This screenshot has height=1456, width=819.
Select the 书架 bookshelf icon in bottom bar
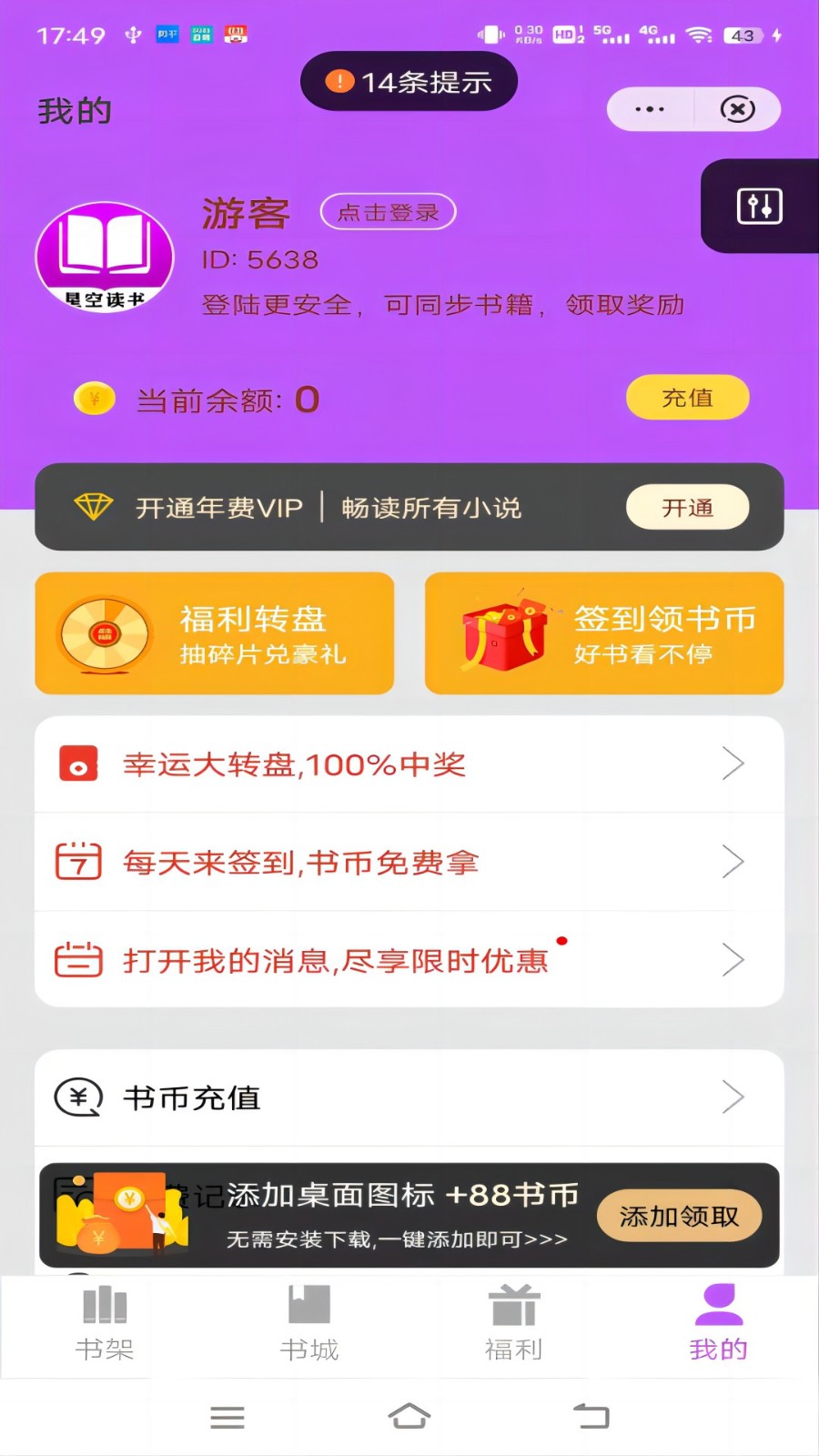tap(104, 1304)
